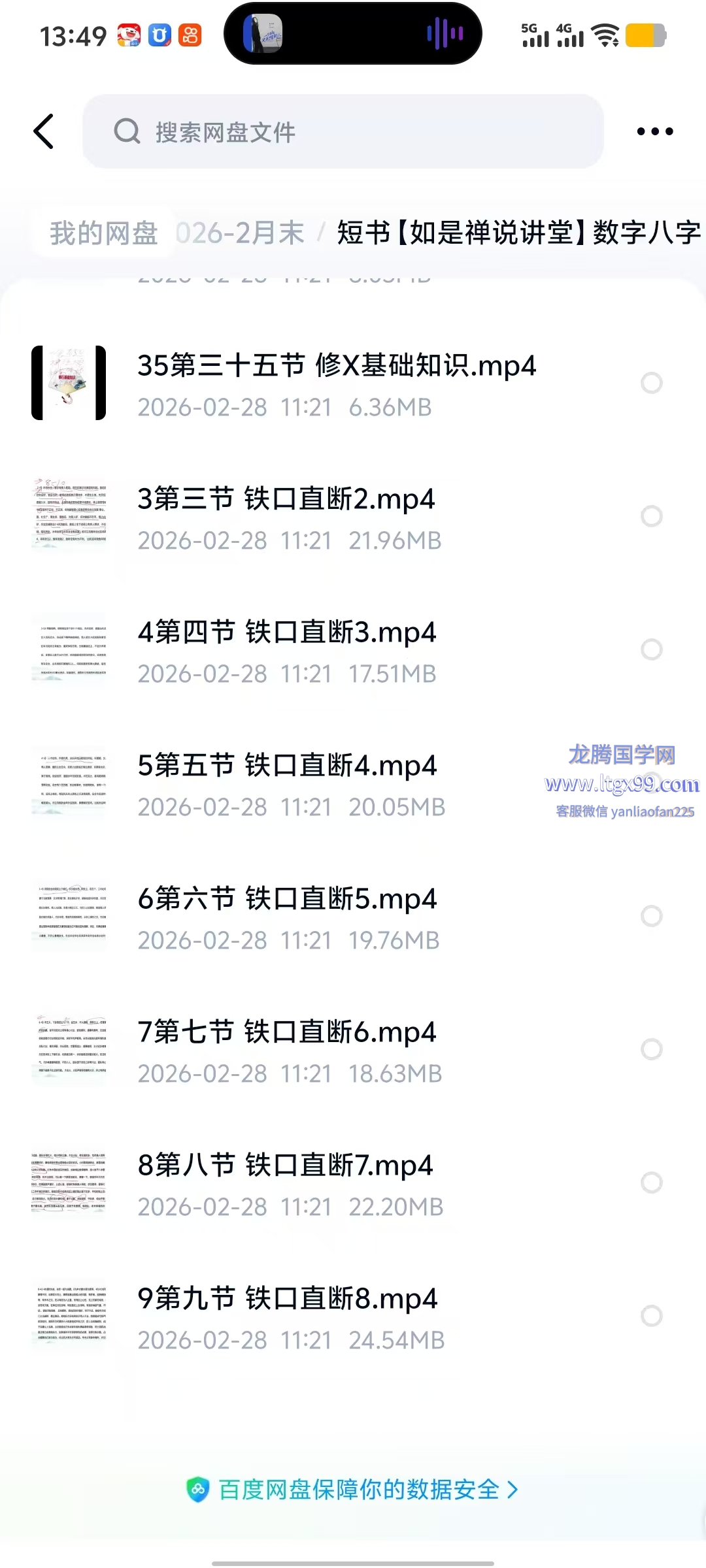The image size is (706, 1568).
Task: Go back using the top-left arrow
Action: [44, 131]
